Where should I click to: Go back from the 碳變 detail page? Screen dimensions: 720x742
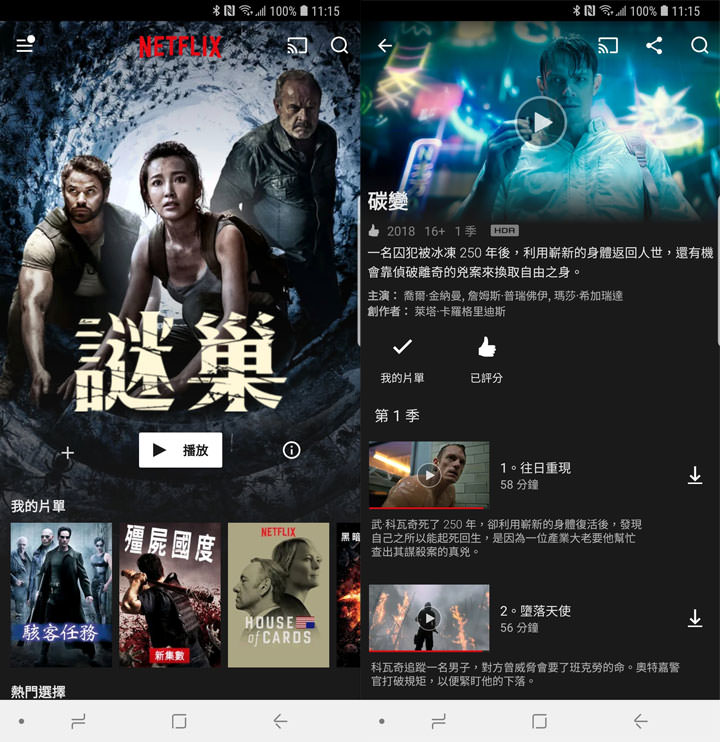385,46
